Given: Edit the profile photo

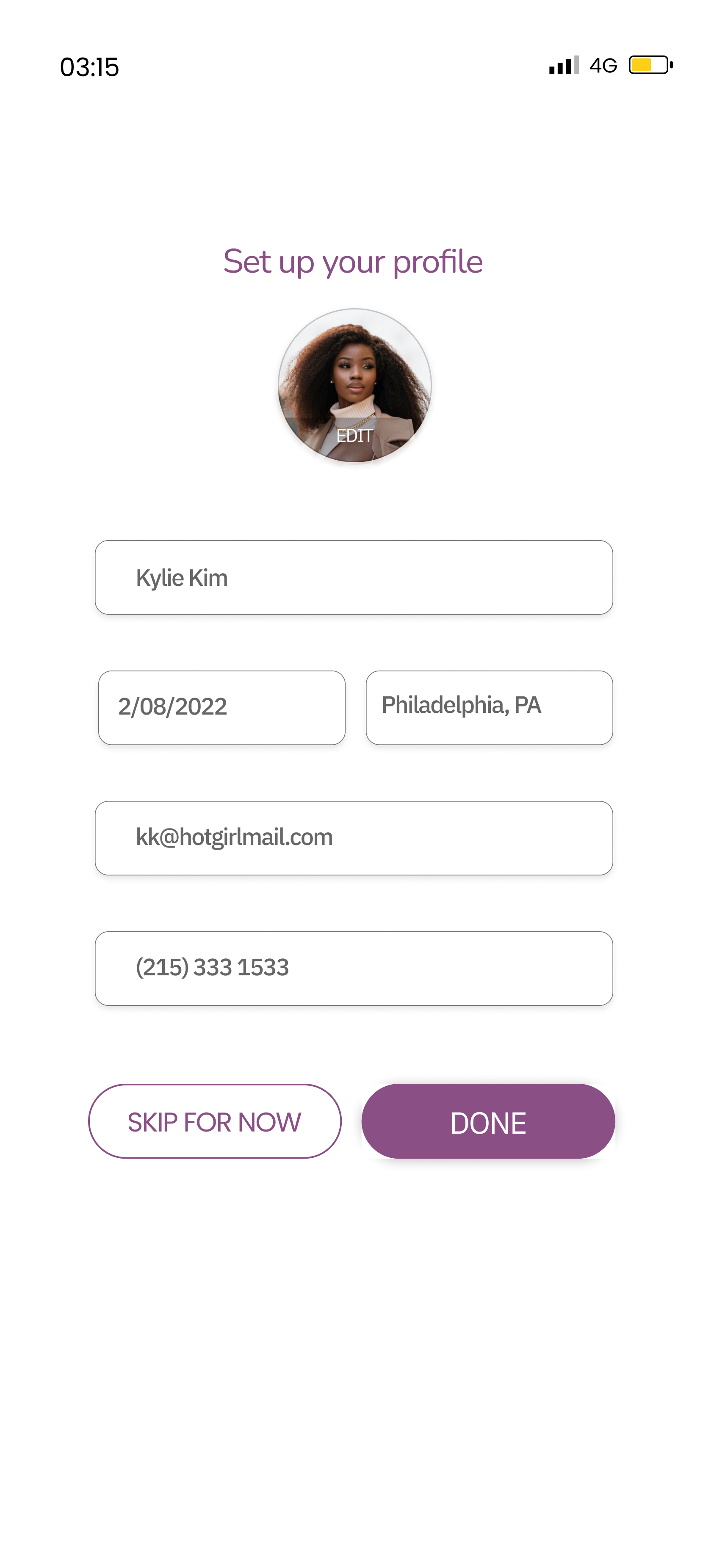Looking at the screenshot, I should [x=355, y=386].
